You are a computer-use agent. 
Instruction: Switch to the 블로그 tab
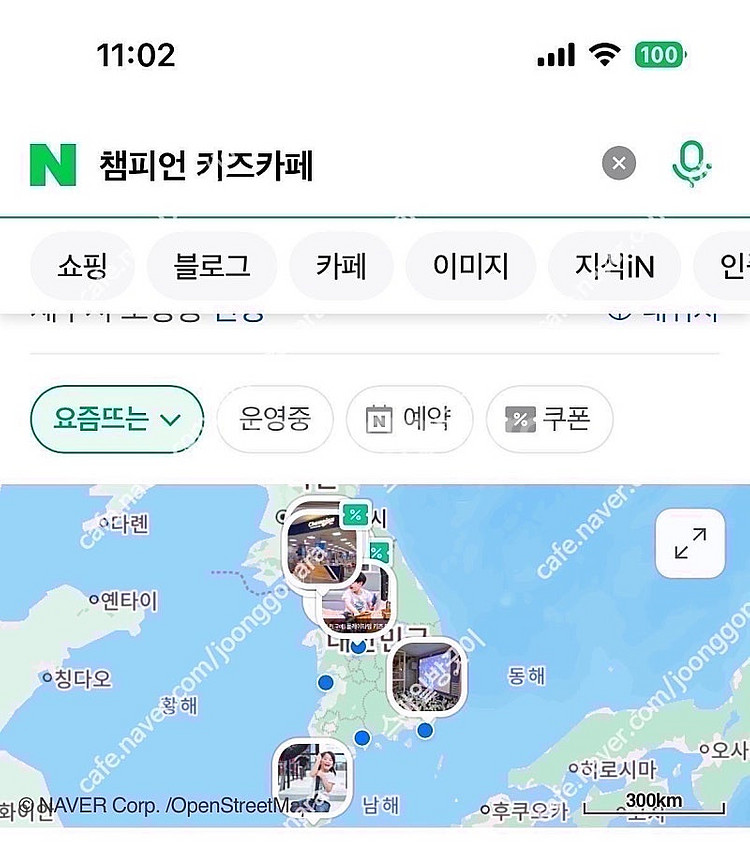tap(212, 266)
